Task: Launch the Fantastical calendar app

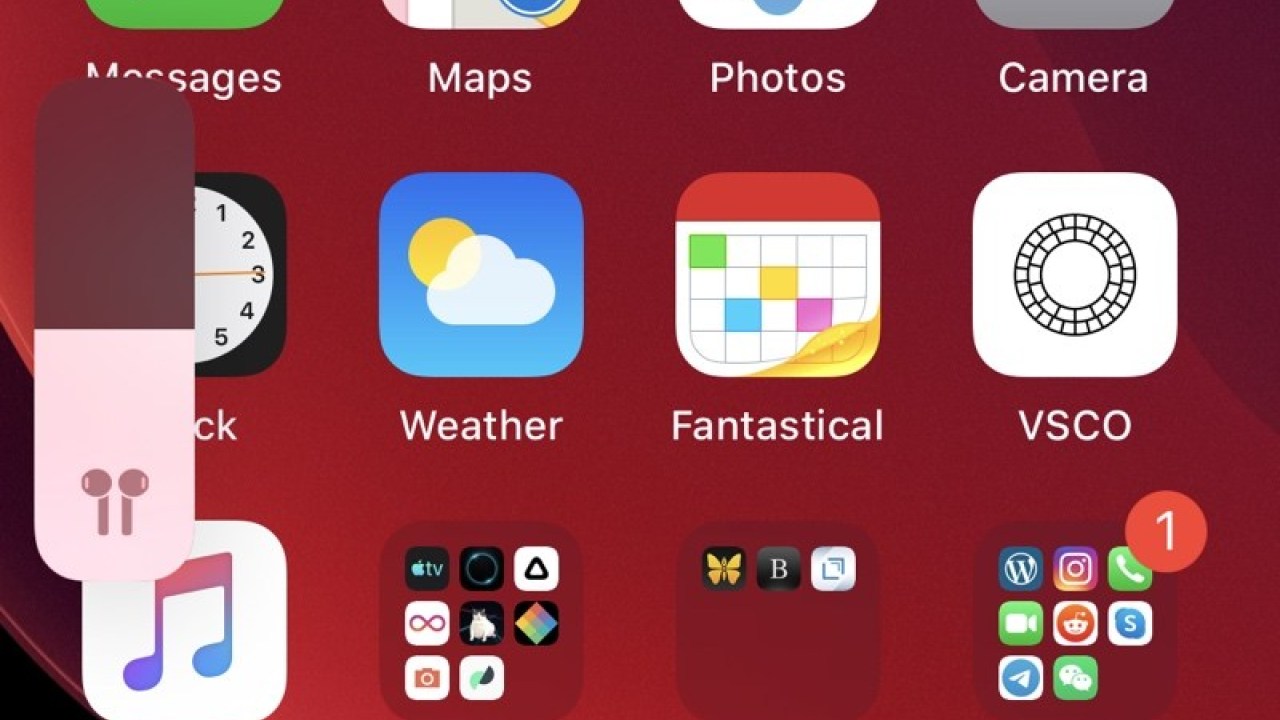Action: click(778, 275)
